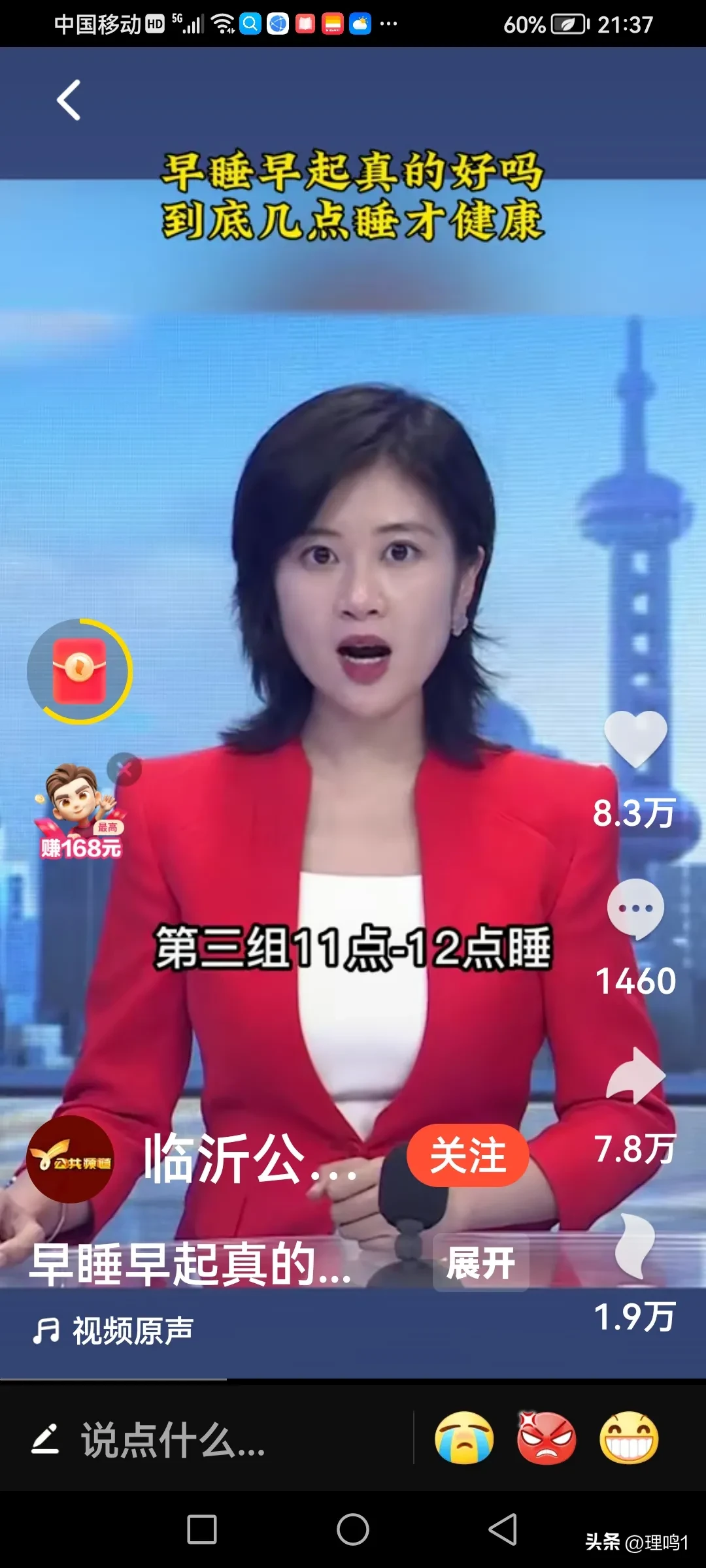Image resolution: width=706 pixels, height=1568 pixels.
Task: Open 视频原声 original sound link
Action: pos(114,1331)
